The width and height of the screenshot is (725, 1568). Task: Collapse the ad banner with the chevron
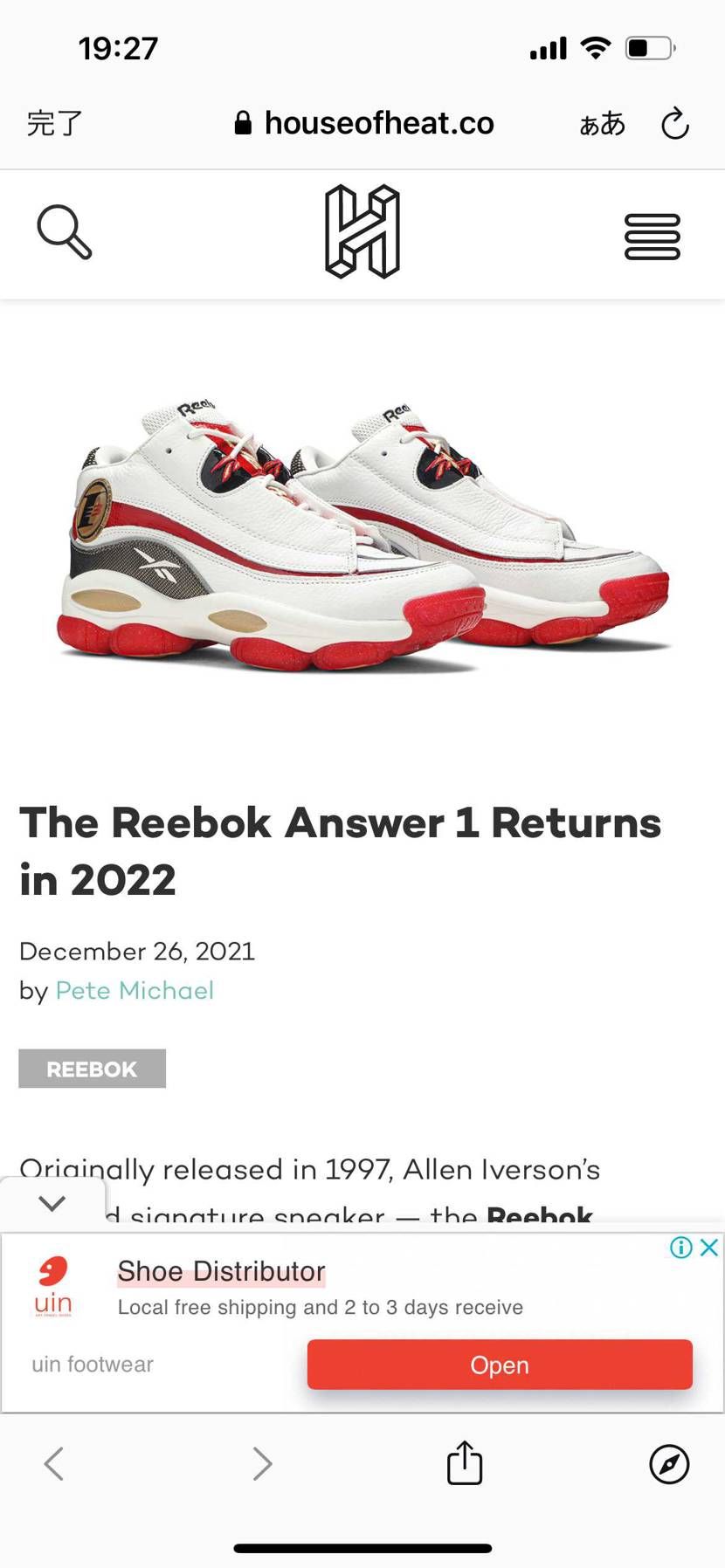tap(52, 1203)
